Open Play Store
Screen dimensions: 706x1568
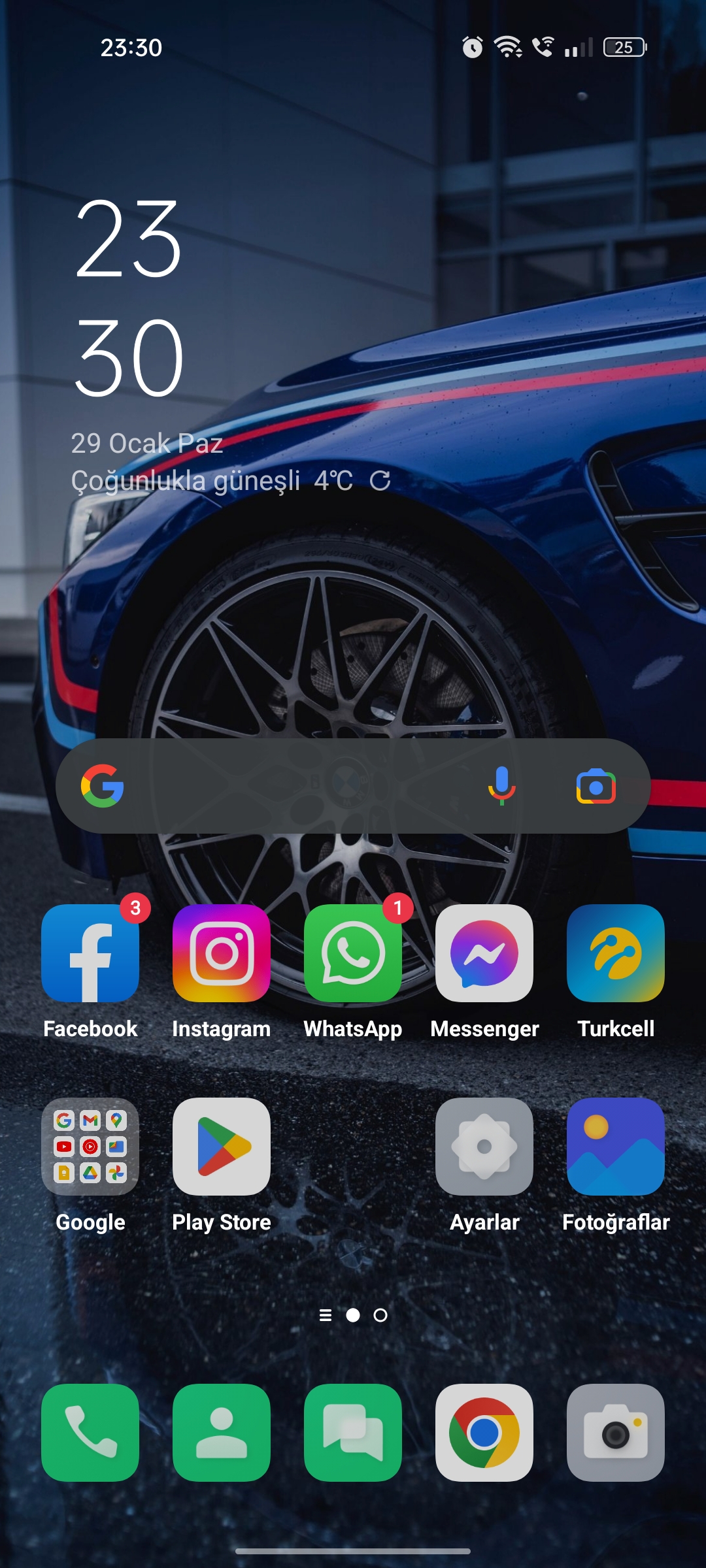click(x=222, y=1147)
